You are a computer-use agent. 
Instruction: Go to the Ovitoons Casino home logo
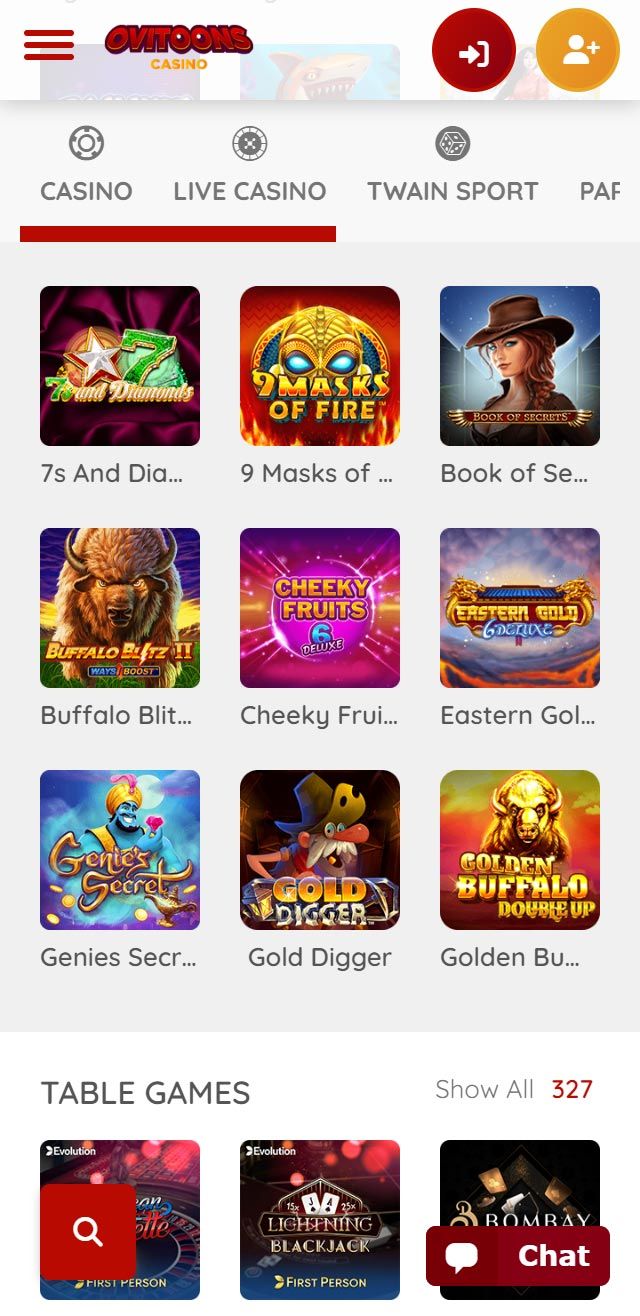point(178,46)
